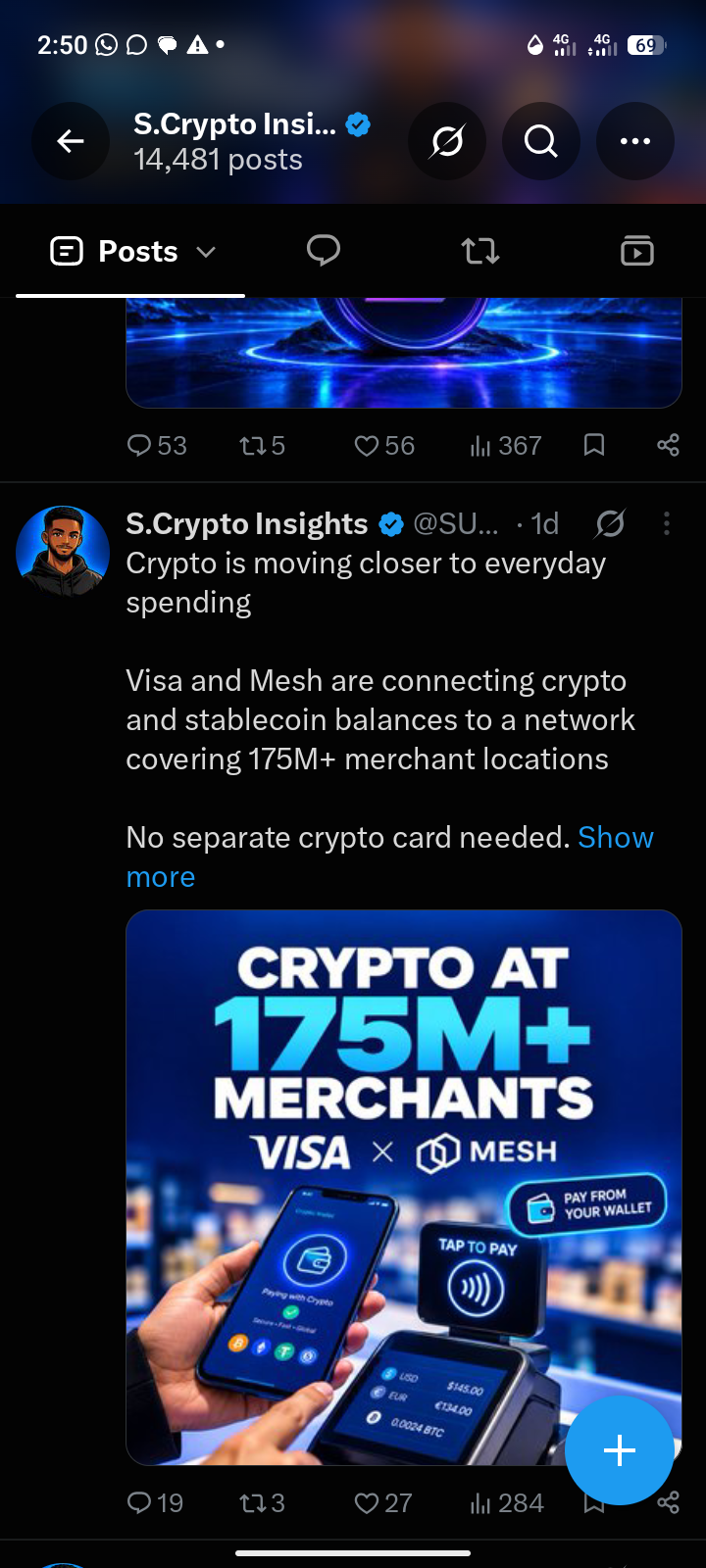706x1568 pixels.
Task: Like the Visa and Mesh post
Action: click(x=383, y=1503)
